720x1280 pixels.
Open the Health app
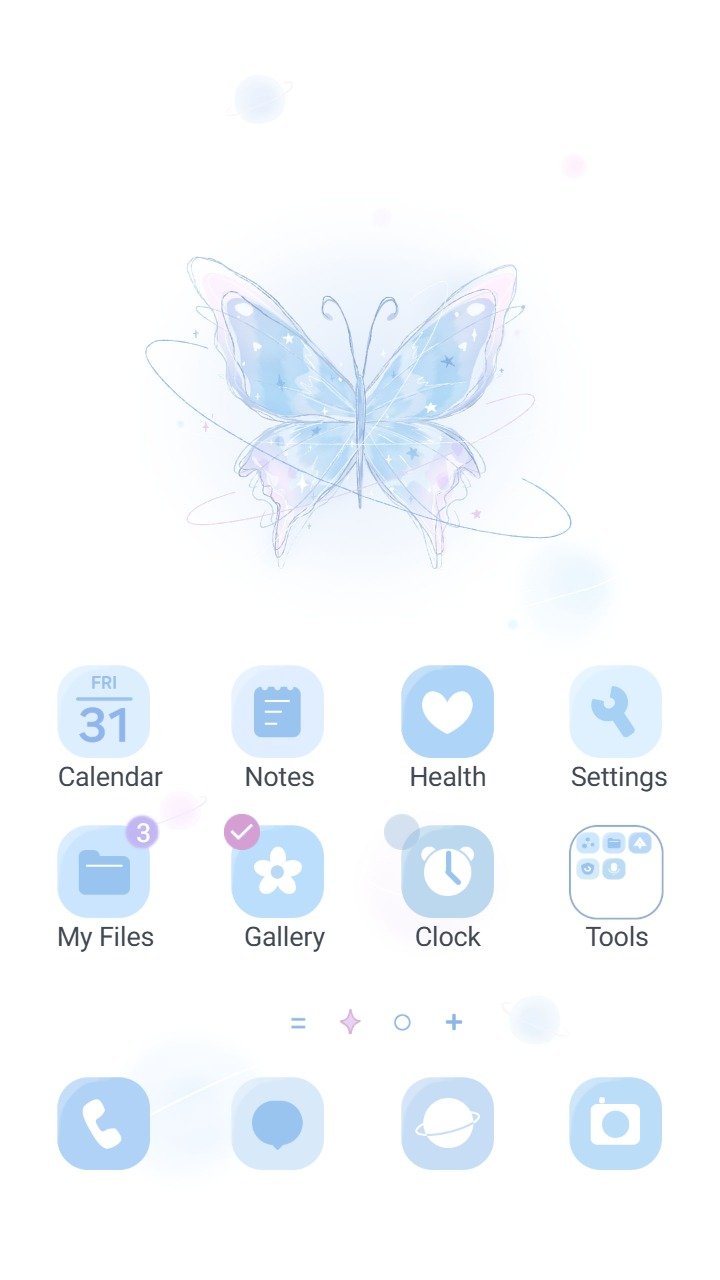click(447, 712)
